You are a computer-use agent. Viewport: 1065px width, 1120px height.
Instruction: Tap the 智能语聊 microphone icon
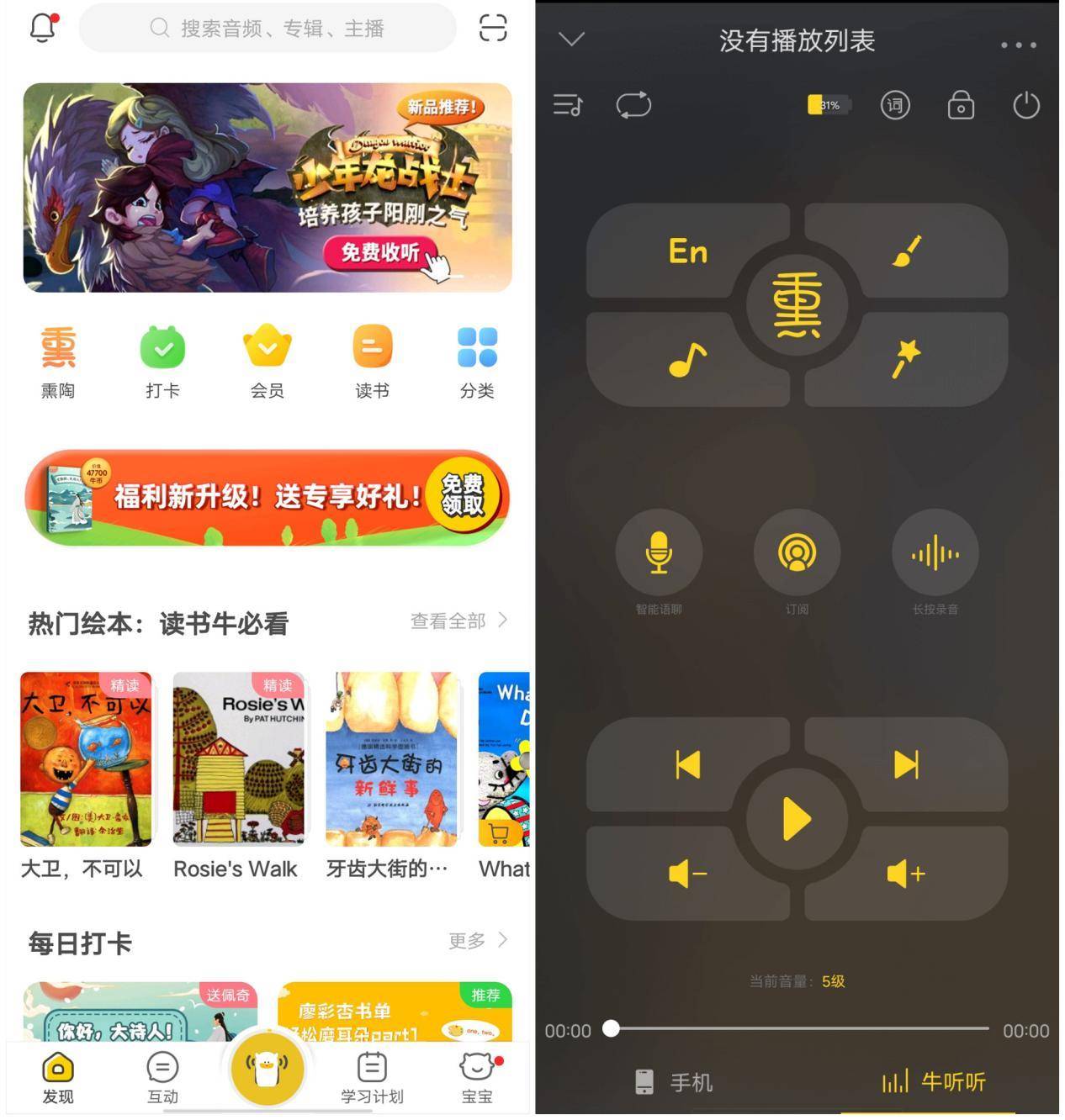[659, 552]
